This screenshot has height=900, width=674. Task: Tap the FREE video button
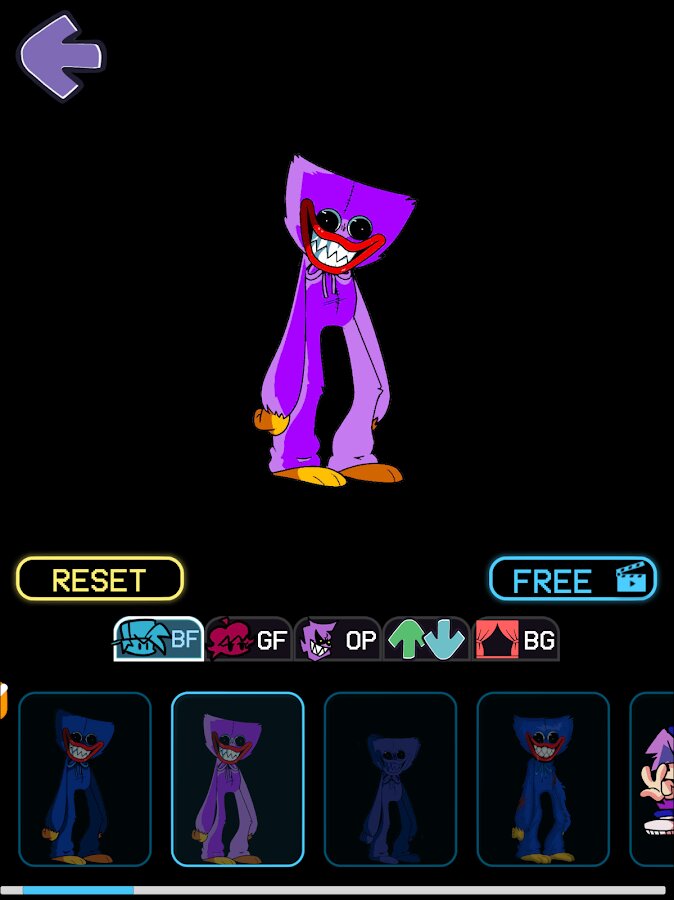tap(572, 579)
